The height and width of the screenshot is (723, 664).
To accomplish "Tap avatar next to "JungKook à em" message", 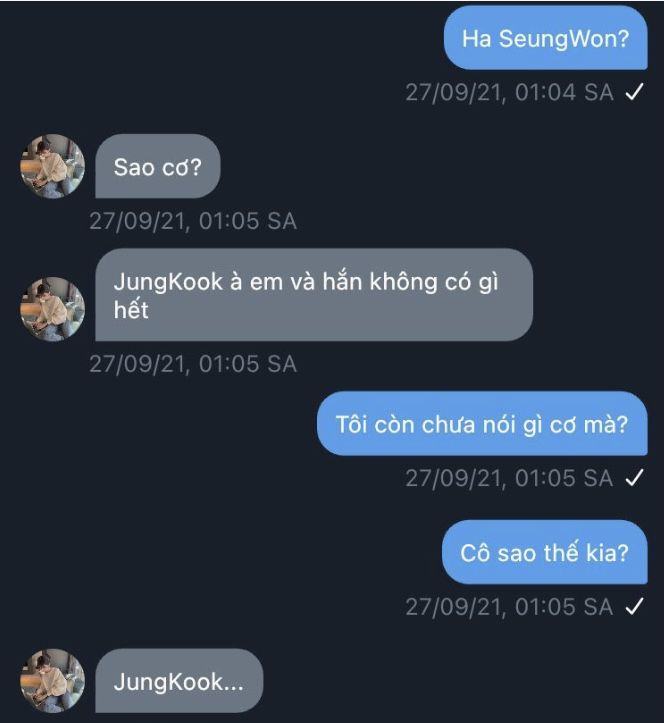I will click(52, 309).
